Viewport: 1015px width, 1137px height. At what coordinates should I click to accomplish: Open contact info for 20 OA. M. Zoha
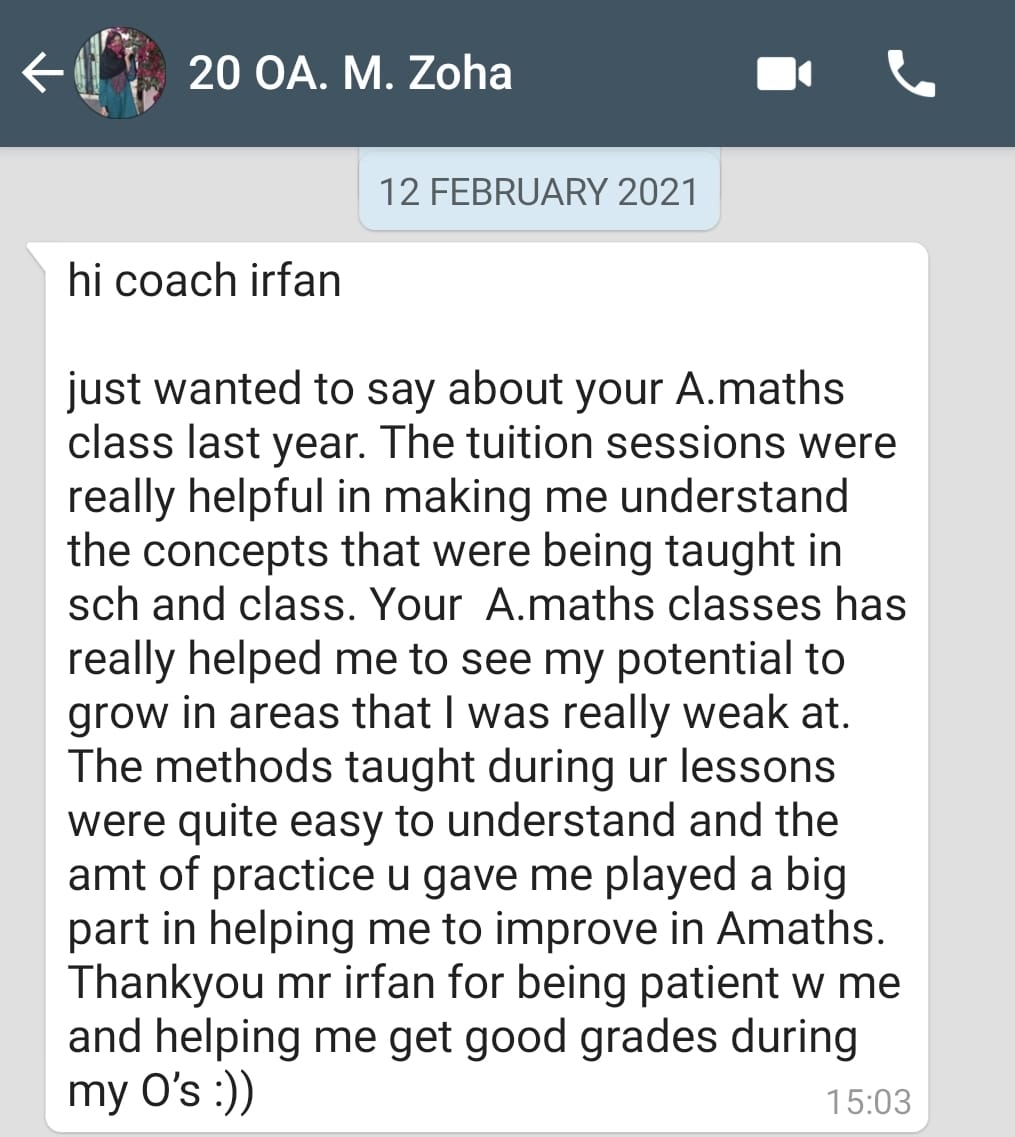point(350,74)
